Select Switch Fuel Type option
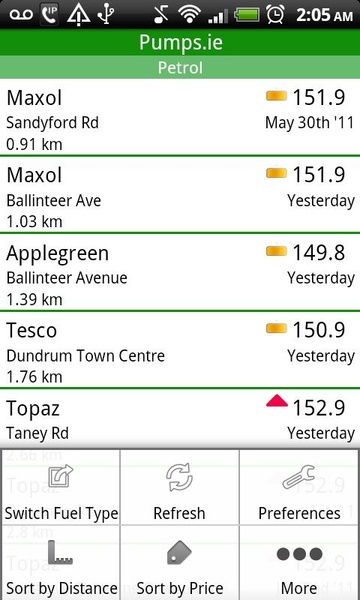360x600 pixels. pyautogui.click(x=60, y=487)
